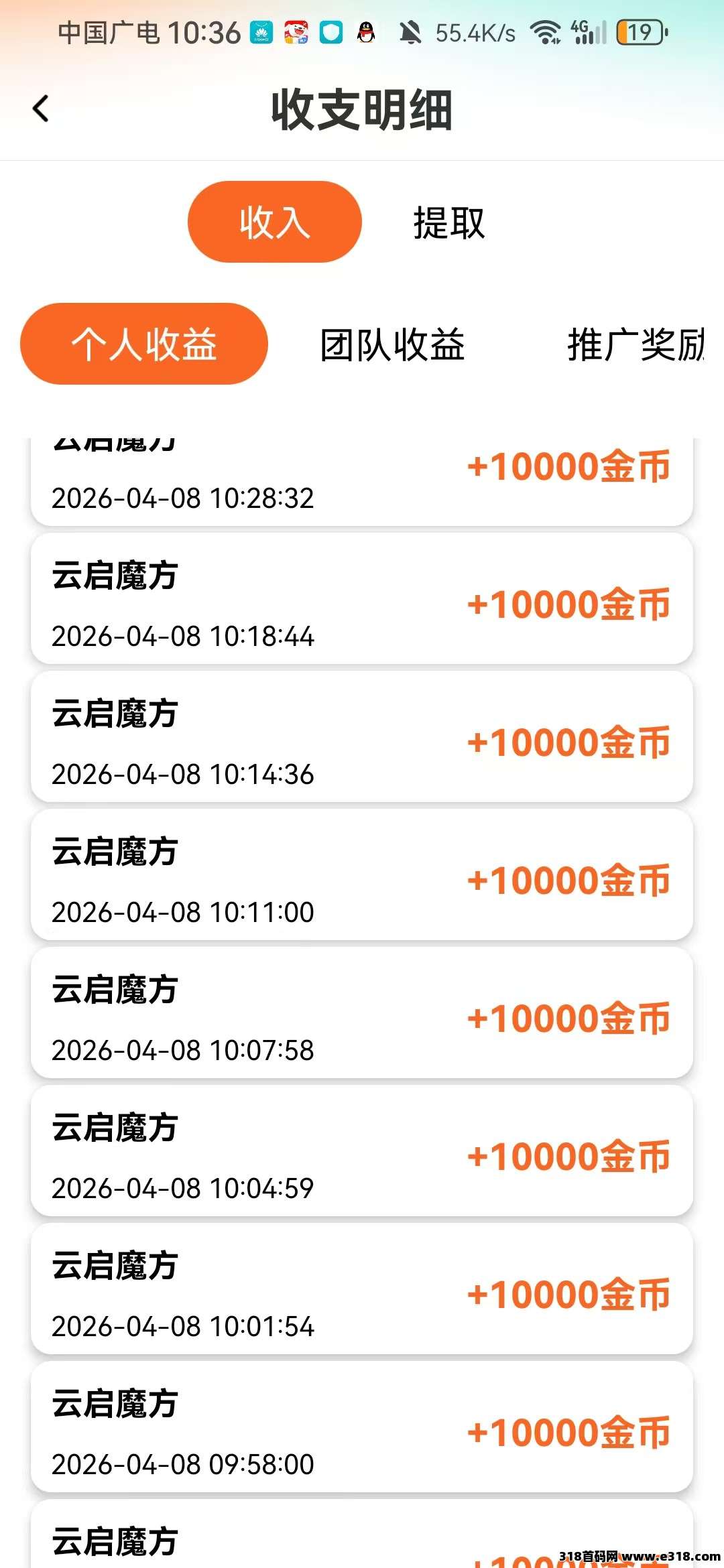
Task: Open the 推广奖励 category
Action: click(636, 345)
